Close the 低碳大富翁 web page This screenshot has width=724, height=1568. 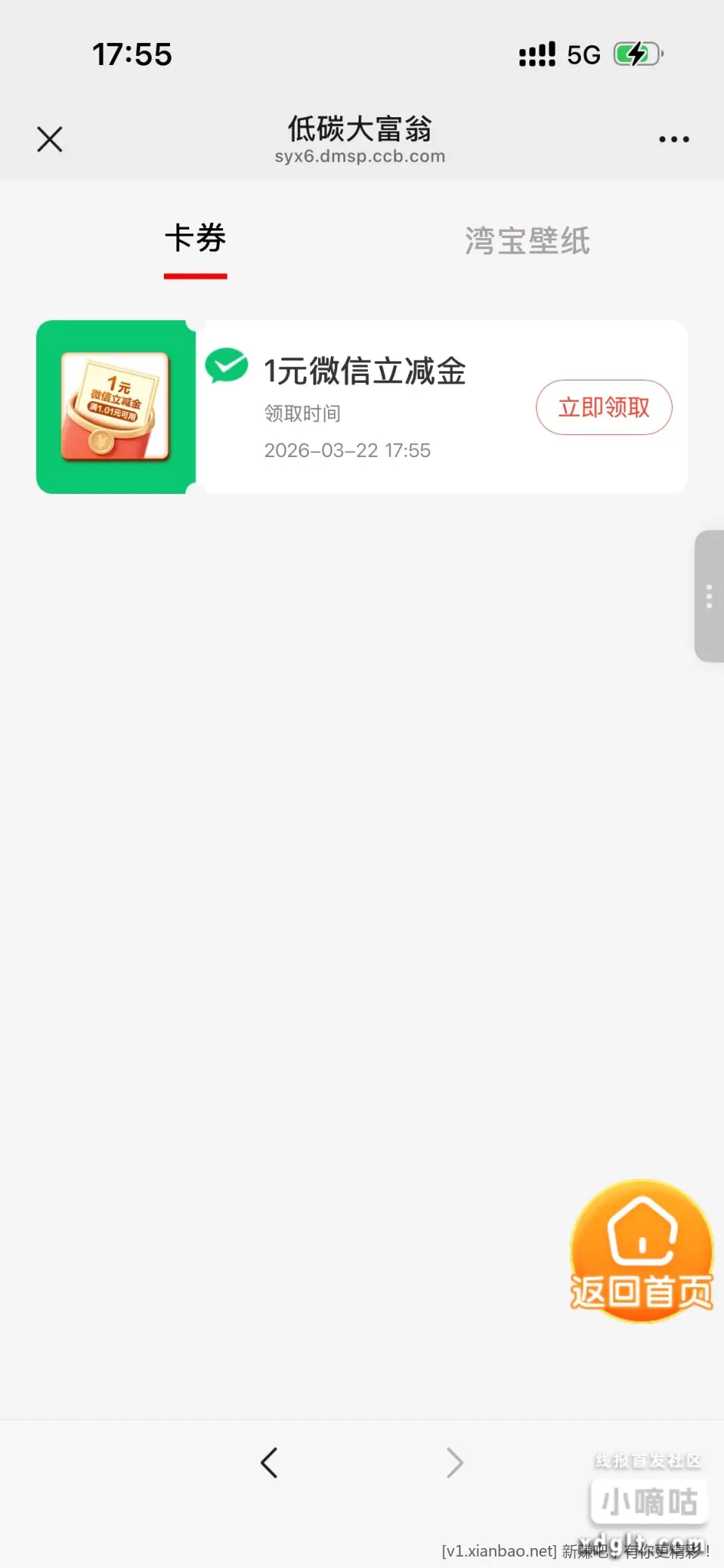(50, 139)
